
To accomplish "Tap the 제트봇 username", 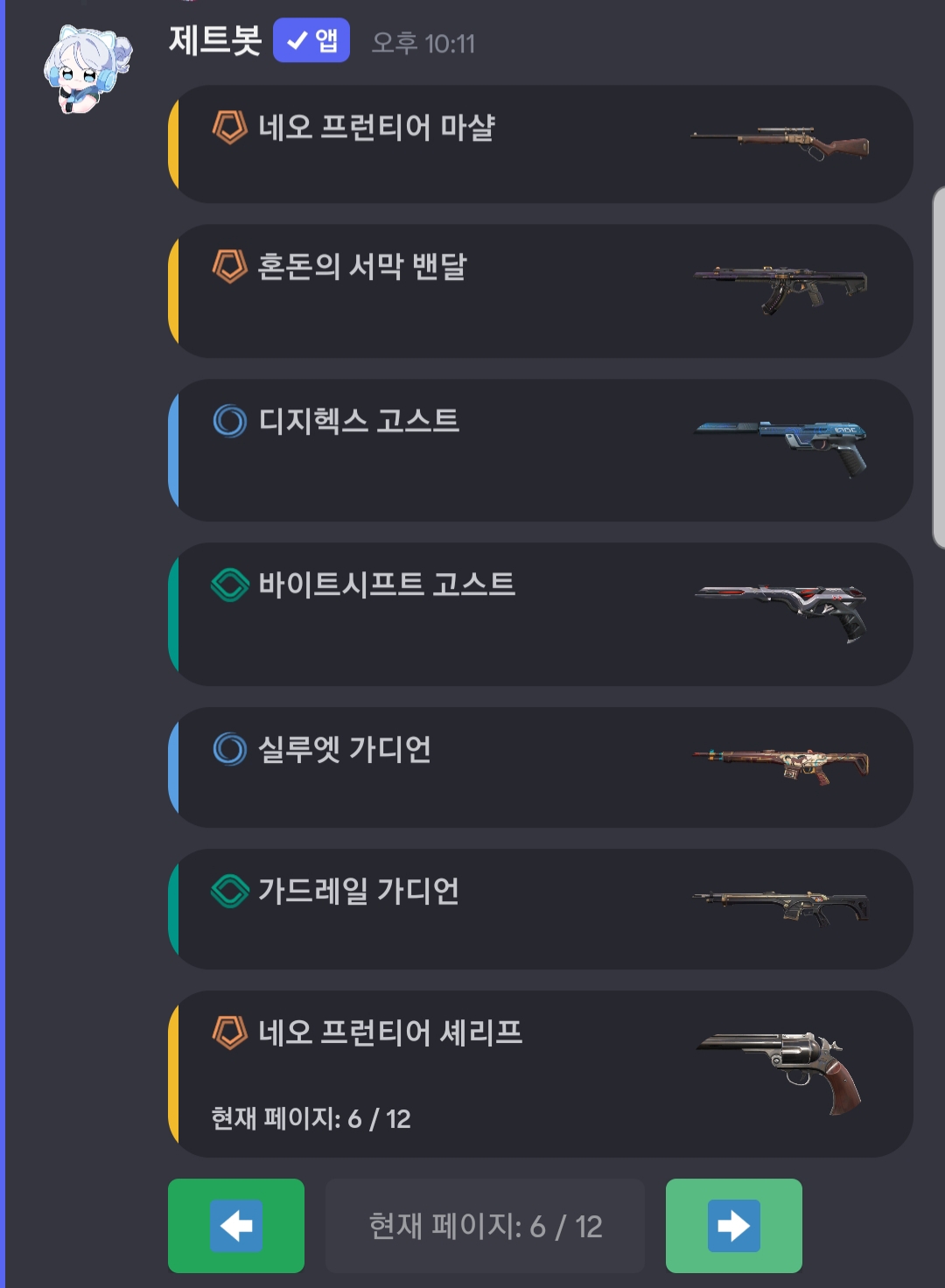I will pos(215,41).
